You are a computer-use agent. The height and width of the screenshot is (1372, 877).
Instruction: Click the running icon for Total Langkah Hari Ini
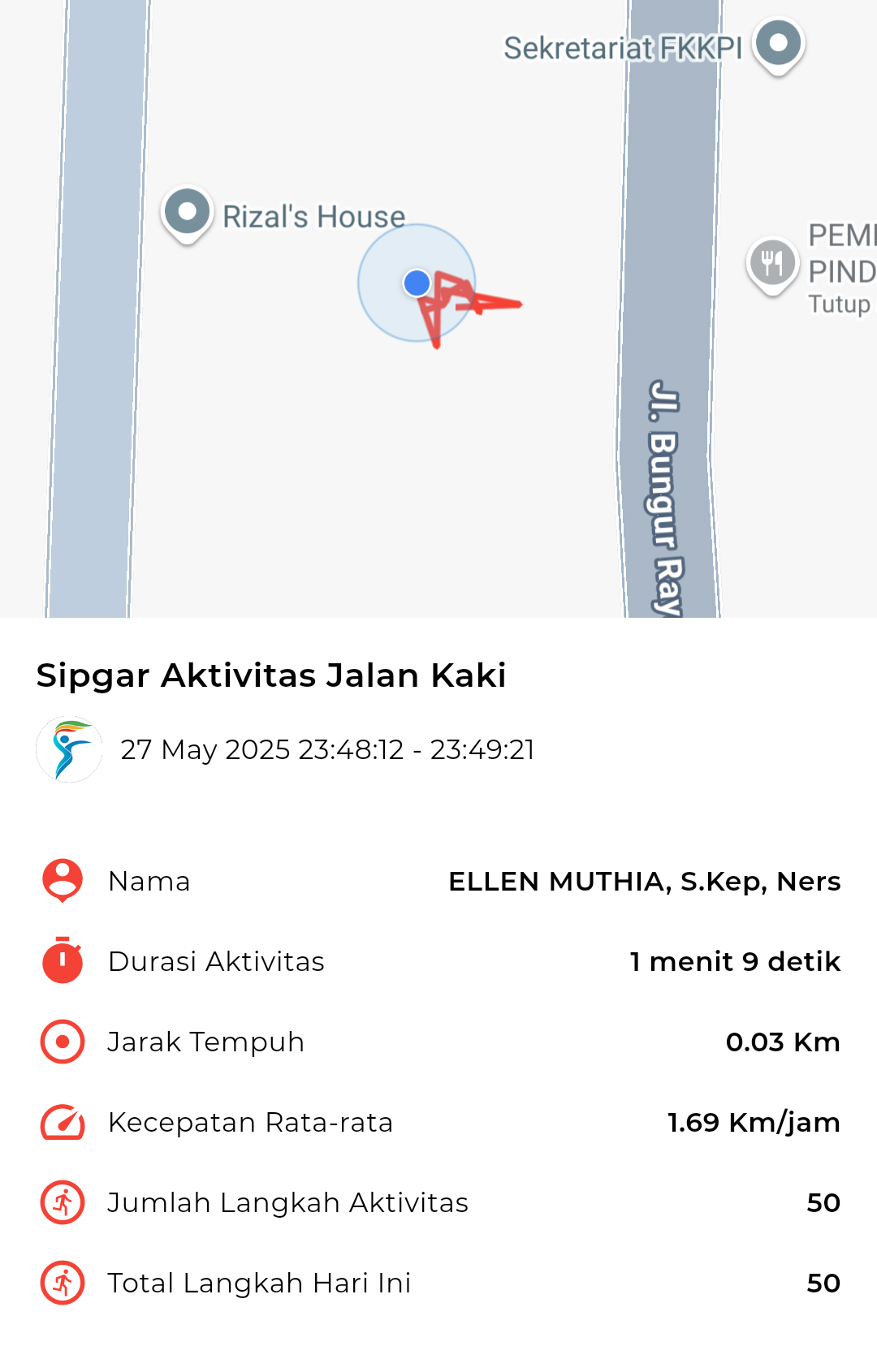(x=63, y=1283)
